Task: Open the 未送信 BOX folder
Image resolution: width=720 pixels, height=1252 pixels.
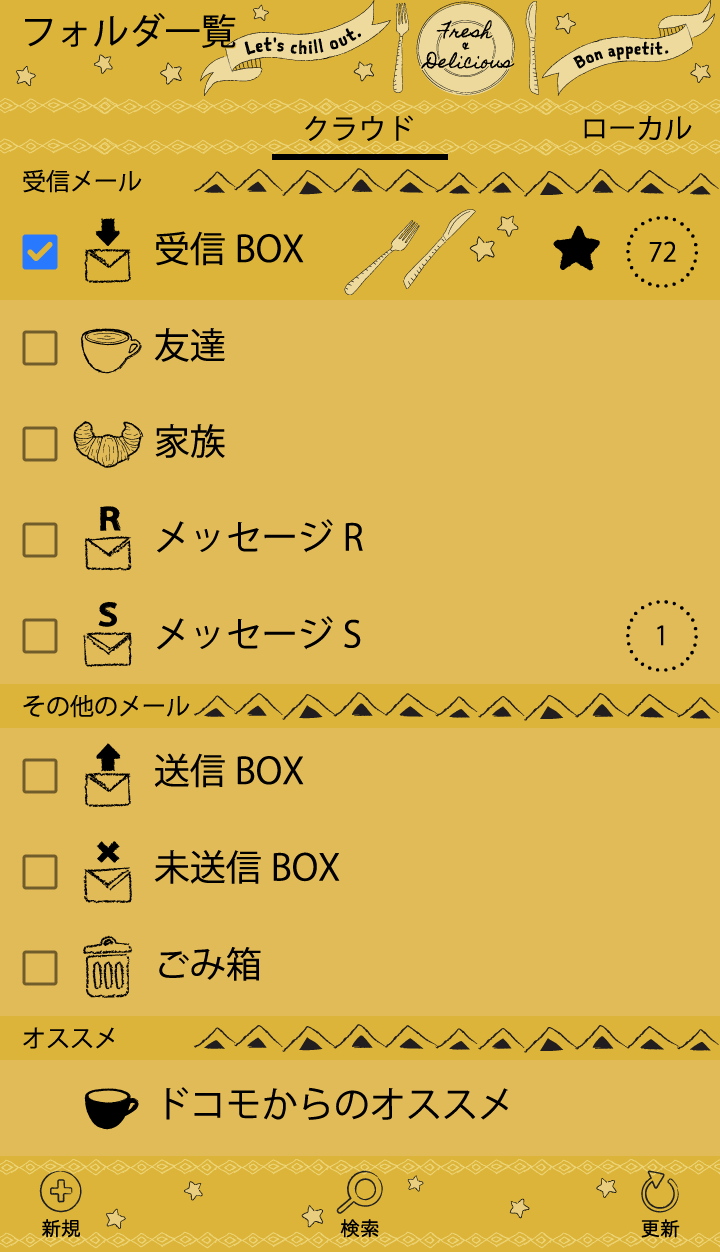Action: [x=247, y=868]
